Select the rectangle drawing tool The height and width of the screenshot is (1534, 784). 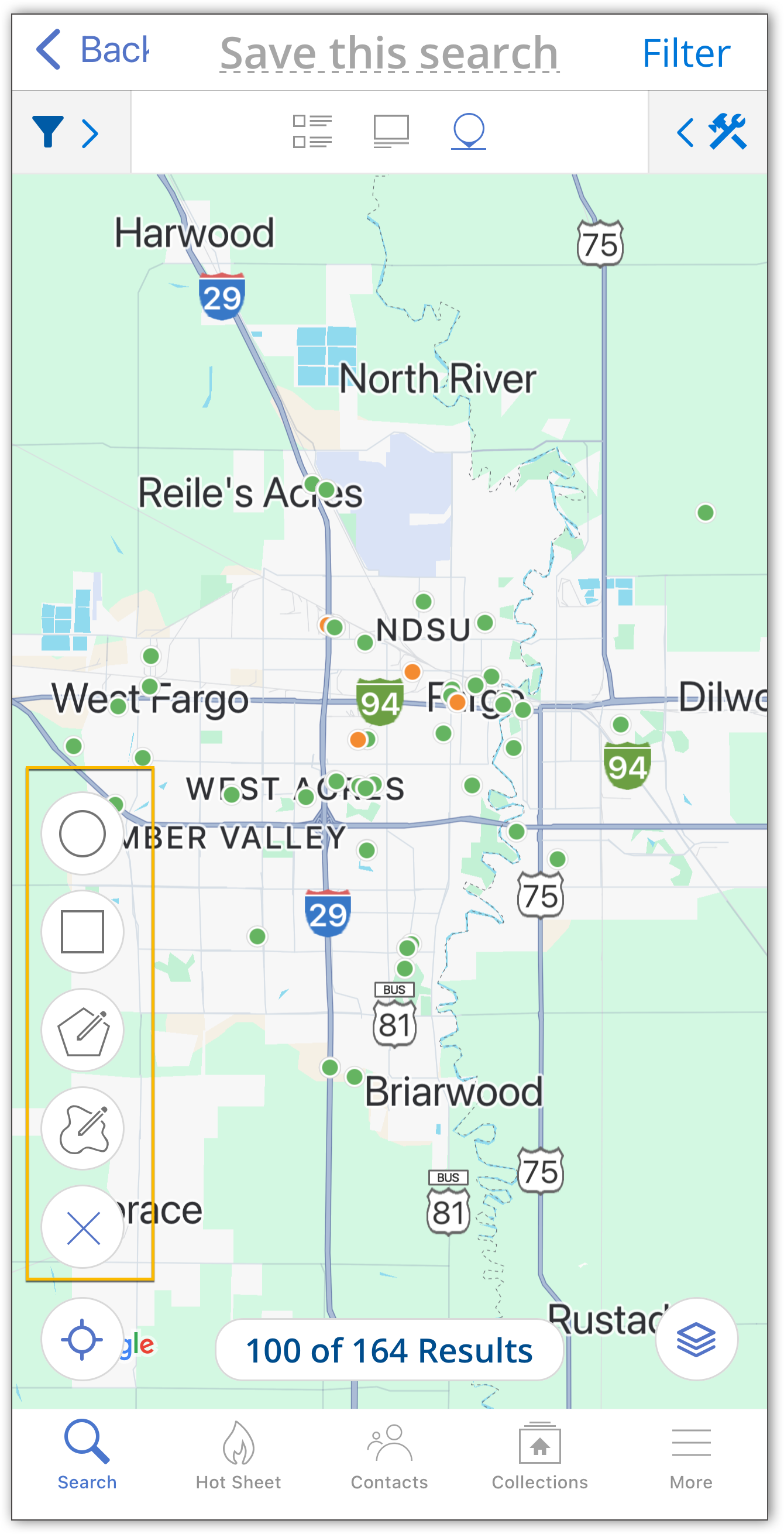[82, 932]
